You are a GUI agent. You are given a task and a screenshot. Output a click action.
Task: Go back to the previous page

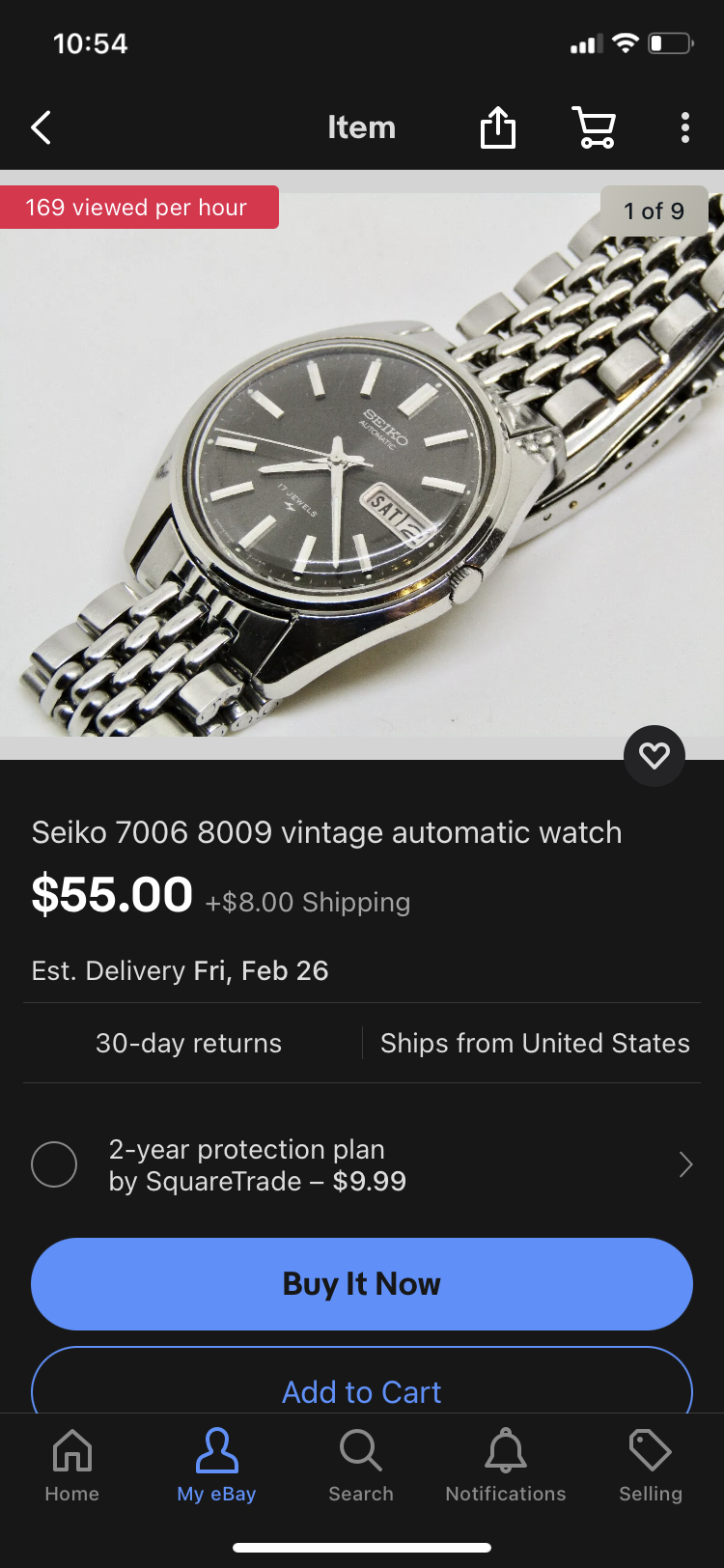[41, 127]
